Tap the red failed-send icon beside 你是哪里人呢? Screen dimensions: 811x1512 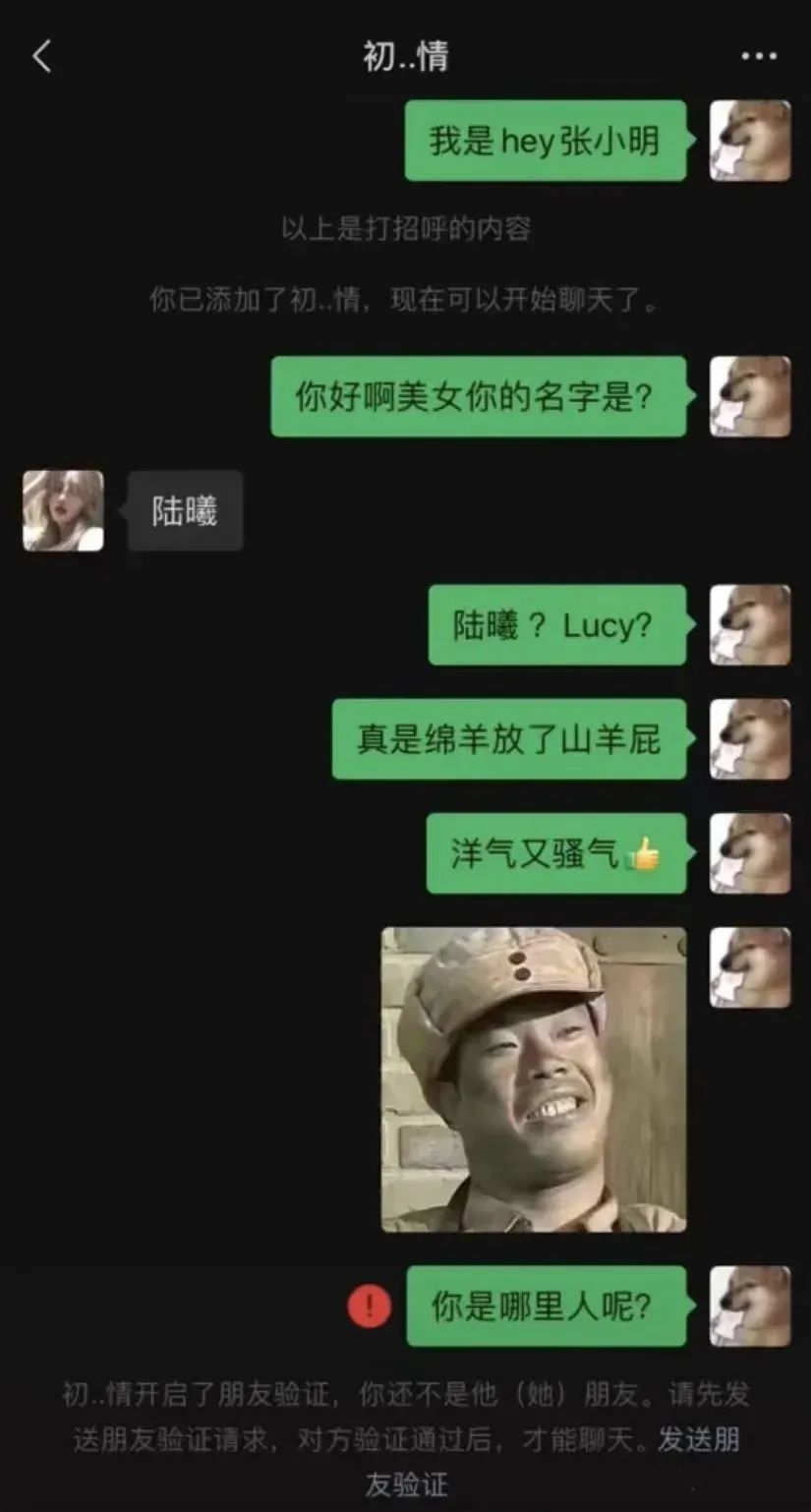pyautogui.click(x=370, y=1306)
